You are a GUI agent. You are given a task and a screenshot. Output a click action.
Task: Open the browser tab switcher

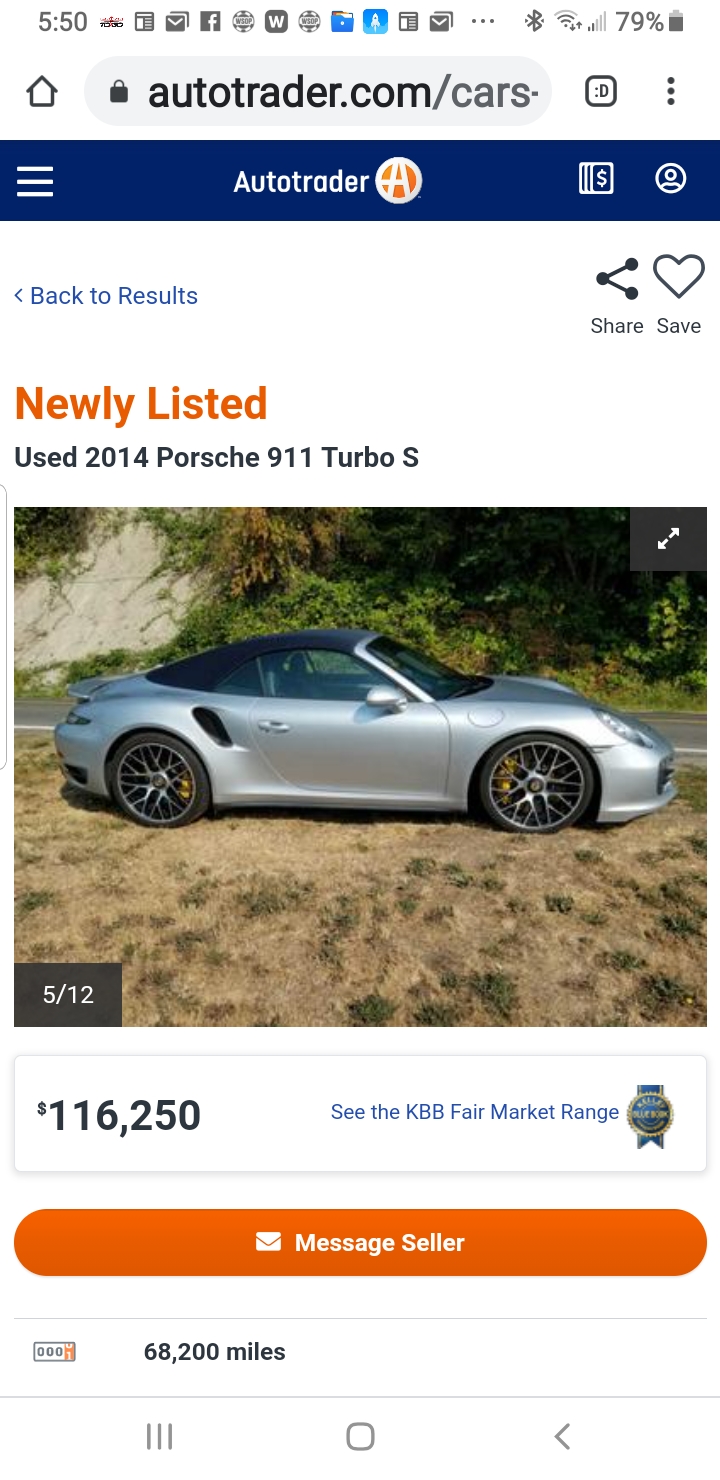600,92
